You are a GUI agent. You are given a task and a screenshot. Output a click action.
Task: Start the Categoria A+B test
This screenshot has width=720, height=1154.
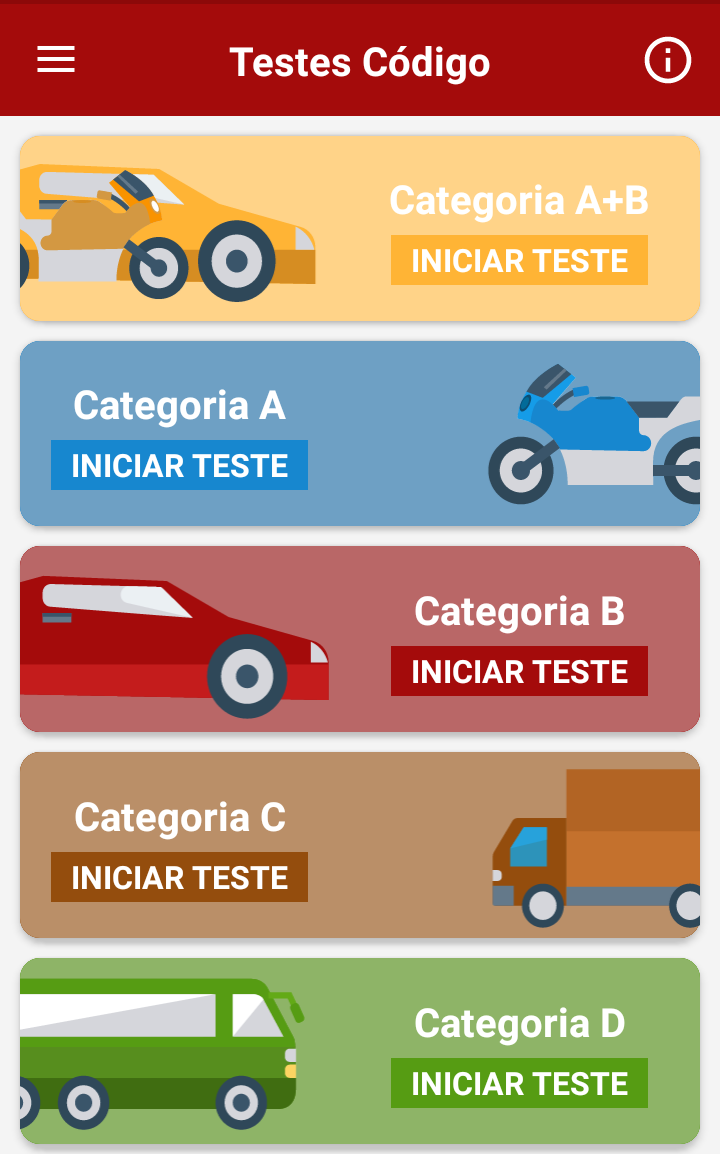(x=518, y=260)
